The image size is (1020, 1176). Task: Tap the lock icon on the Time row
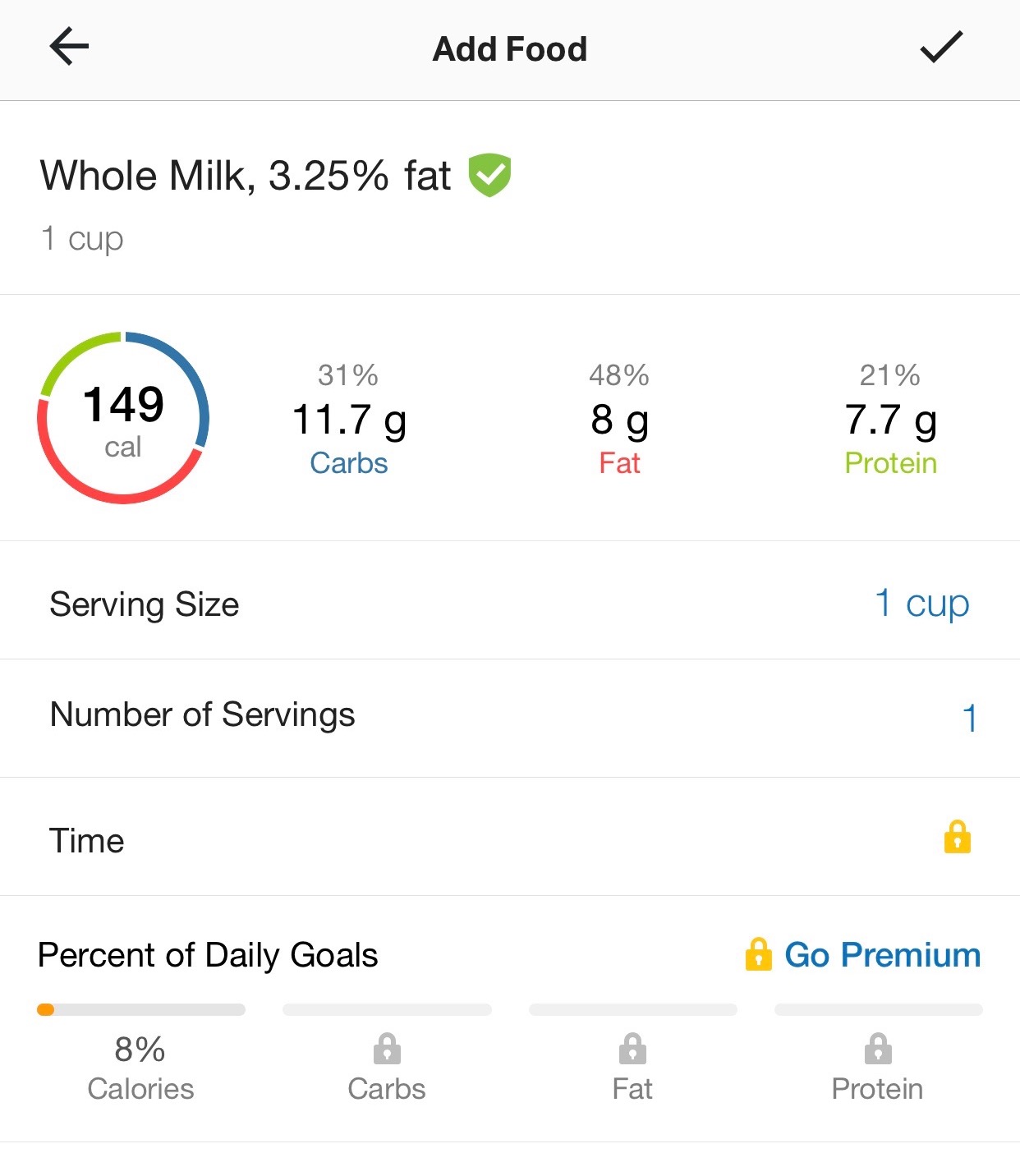(958, 838)
